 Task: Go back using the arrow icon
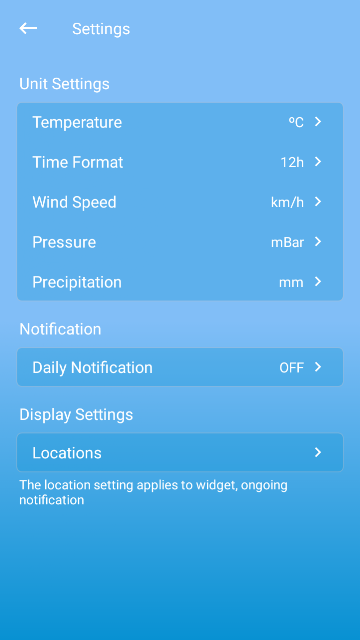tap(28, 28)
